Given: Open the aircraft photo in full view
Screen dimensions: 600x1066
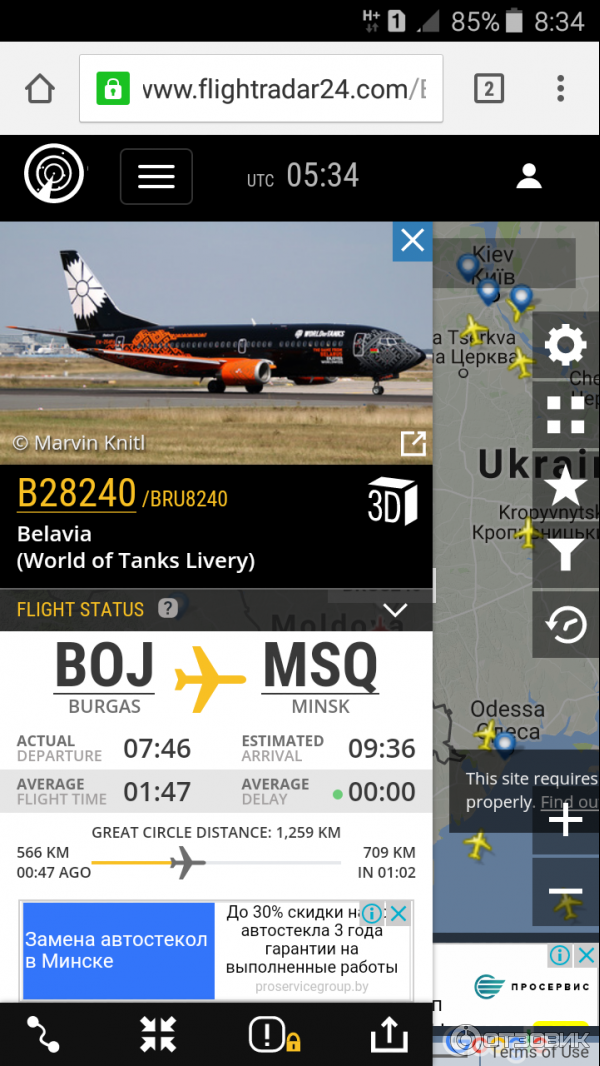Looking at the screenshot, I should [413, 443].
